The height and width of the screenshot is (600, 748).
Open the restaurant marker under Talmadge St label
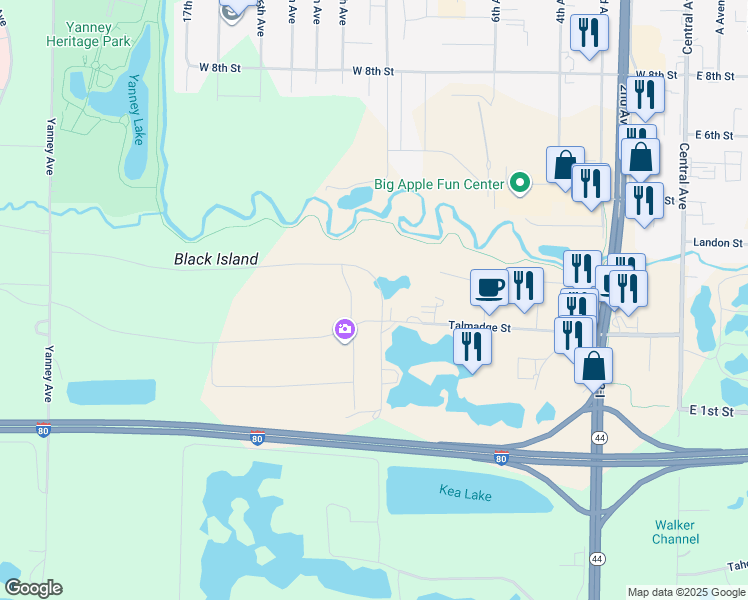(x=472, y=351)
